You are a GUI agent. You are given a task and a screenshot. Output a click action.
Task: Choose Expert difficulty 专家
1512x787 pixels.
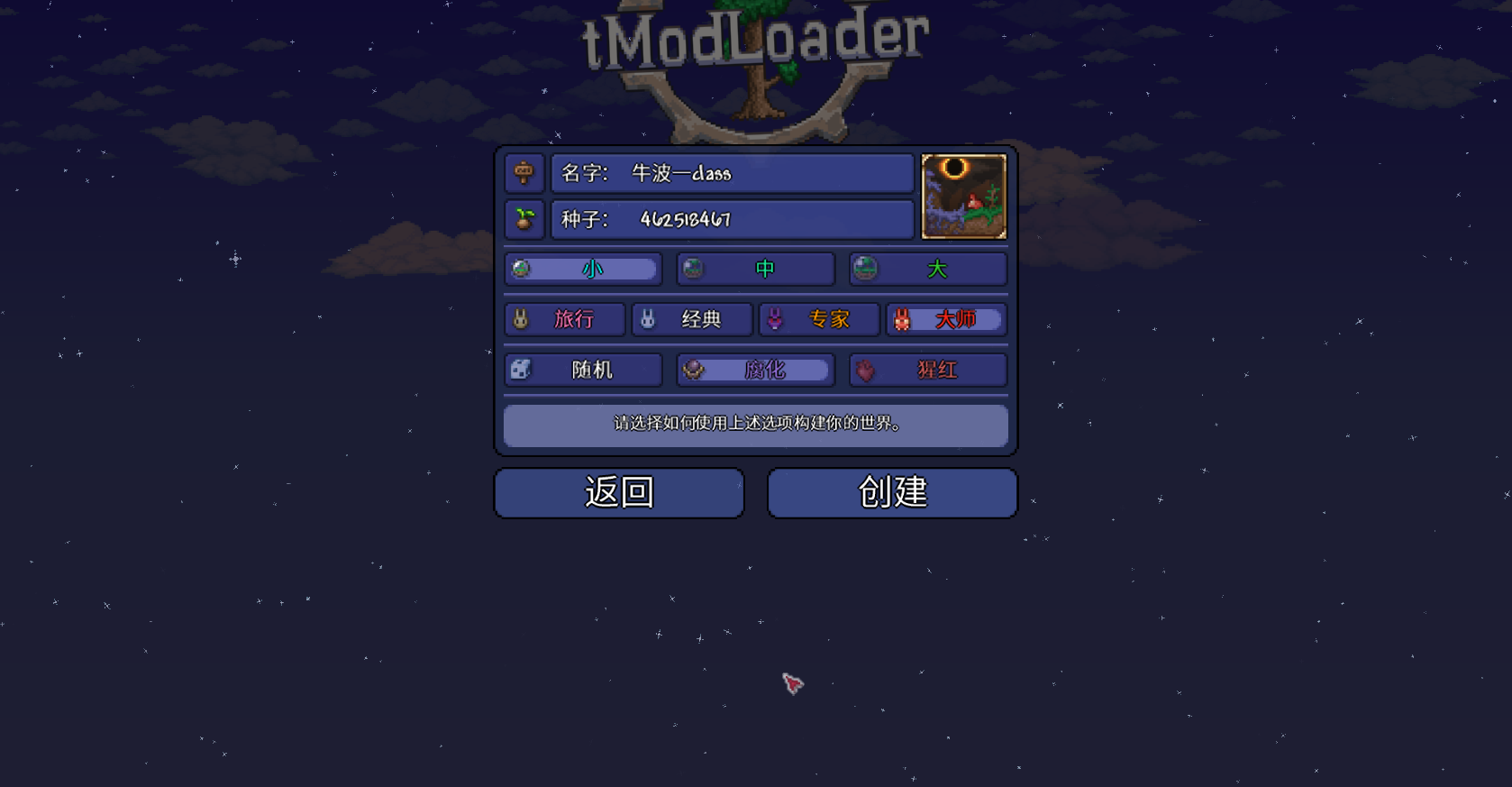819,319
